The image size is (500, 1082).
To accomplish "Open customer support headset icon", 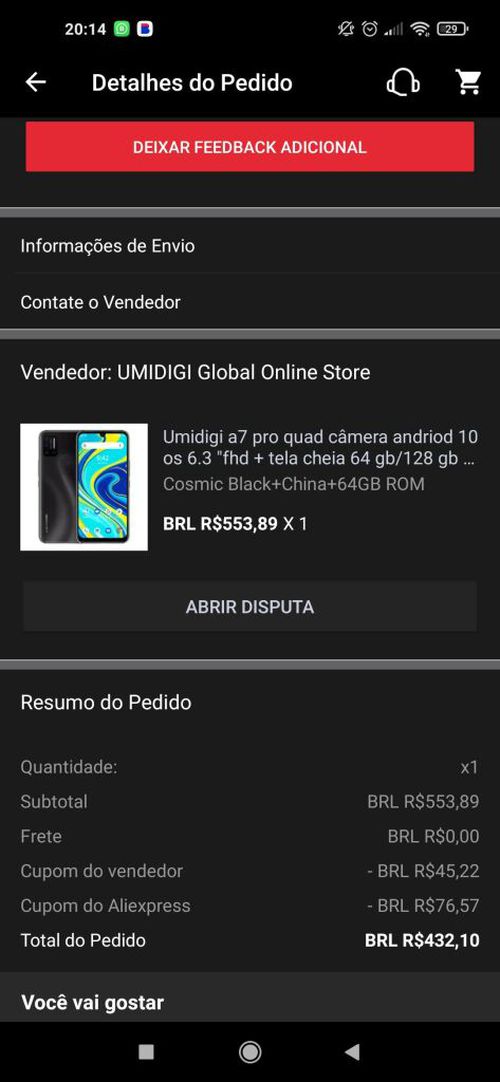I will 403,83.
